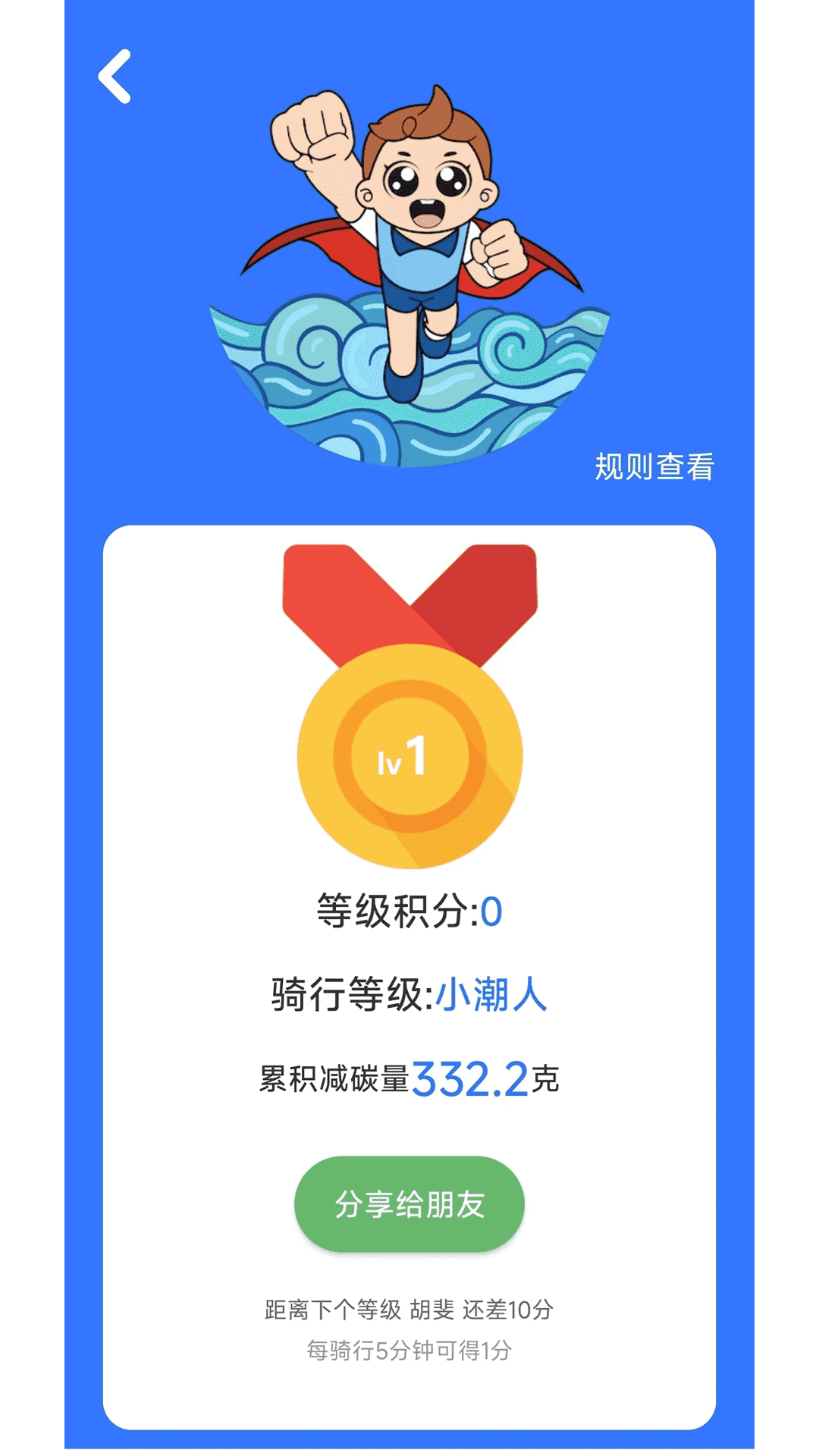Click the 等级积分:0 score text
The height and width of the screenshot is (1456, 819).
pyautogui.click(x=409, y=910)
